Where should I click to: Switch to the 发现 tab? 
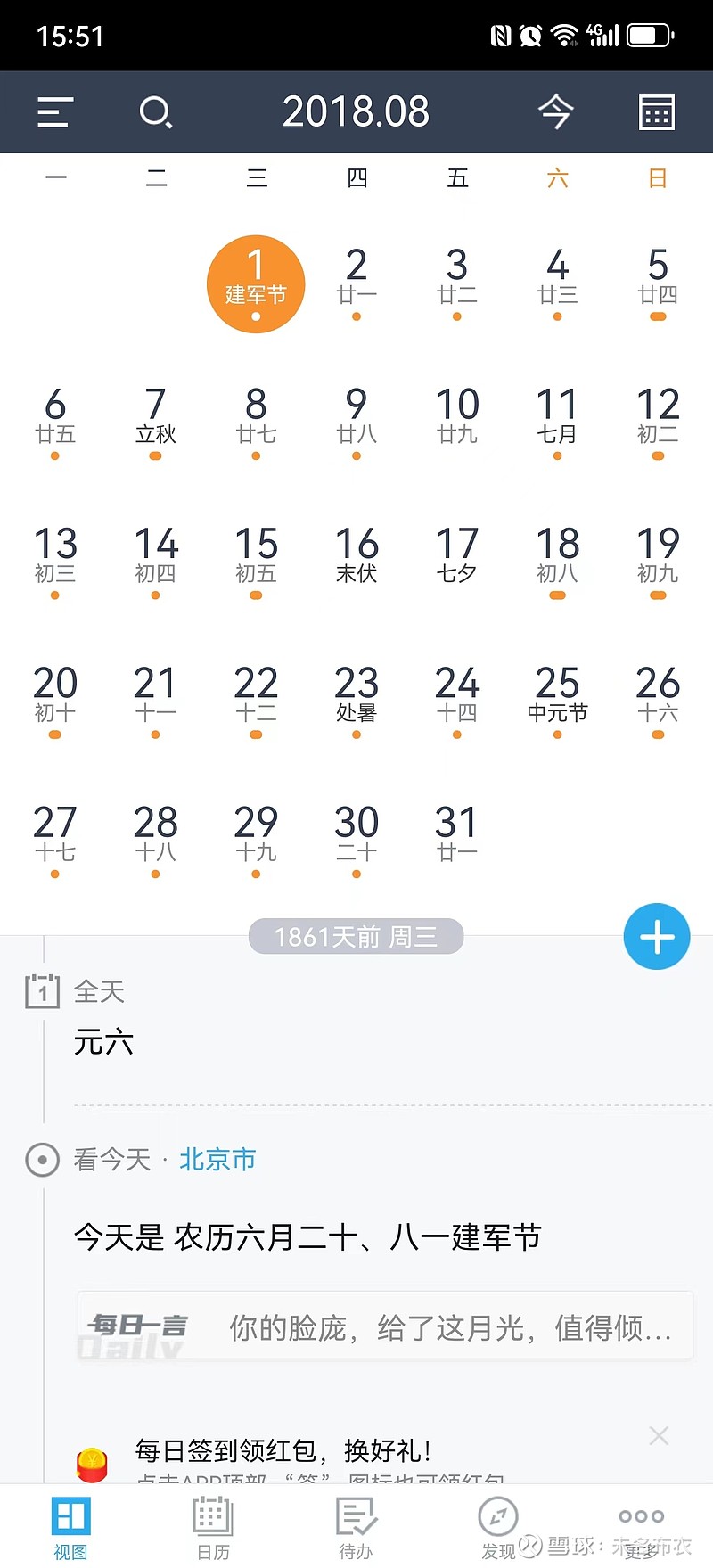(498, 1528)
